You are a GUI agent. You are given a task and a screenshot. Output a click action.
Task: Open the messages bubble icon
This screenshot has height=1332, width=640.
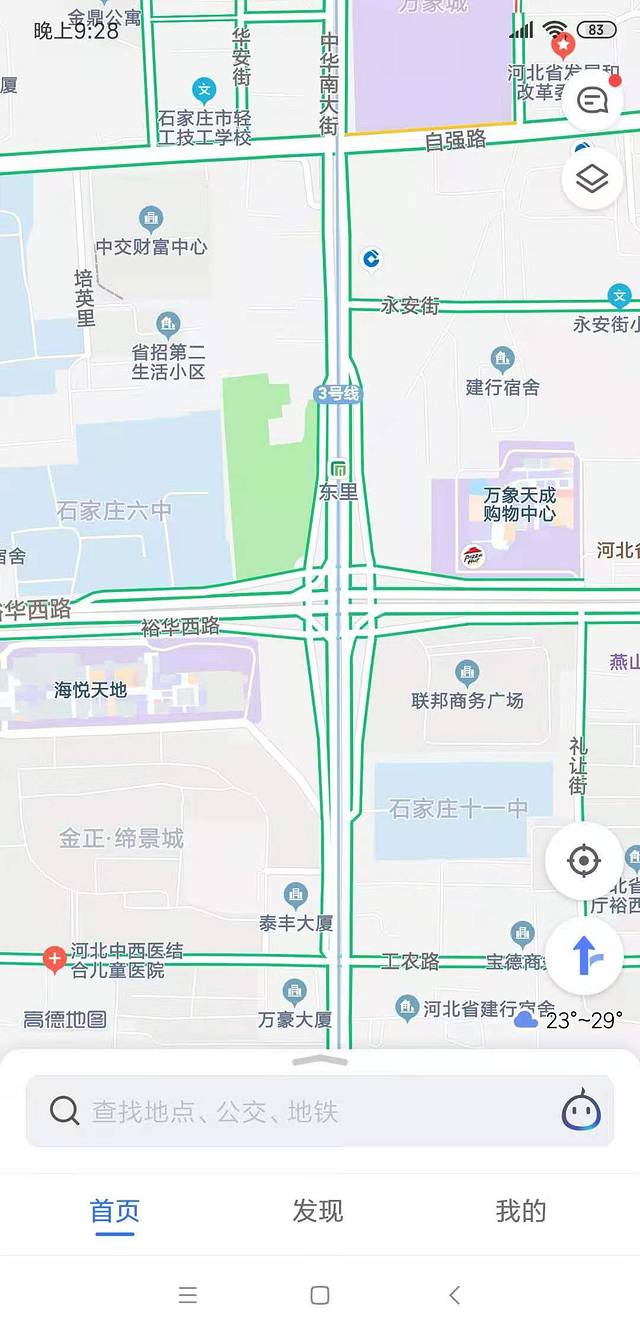[x=593, y=101]
